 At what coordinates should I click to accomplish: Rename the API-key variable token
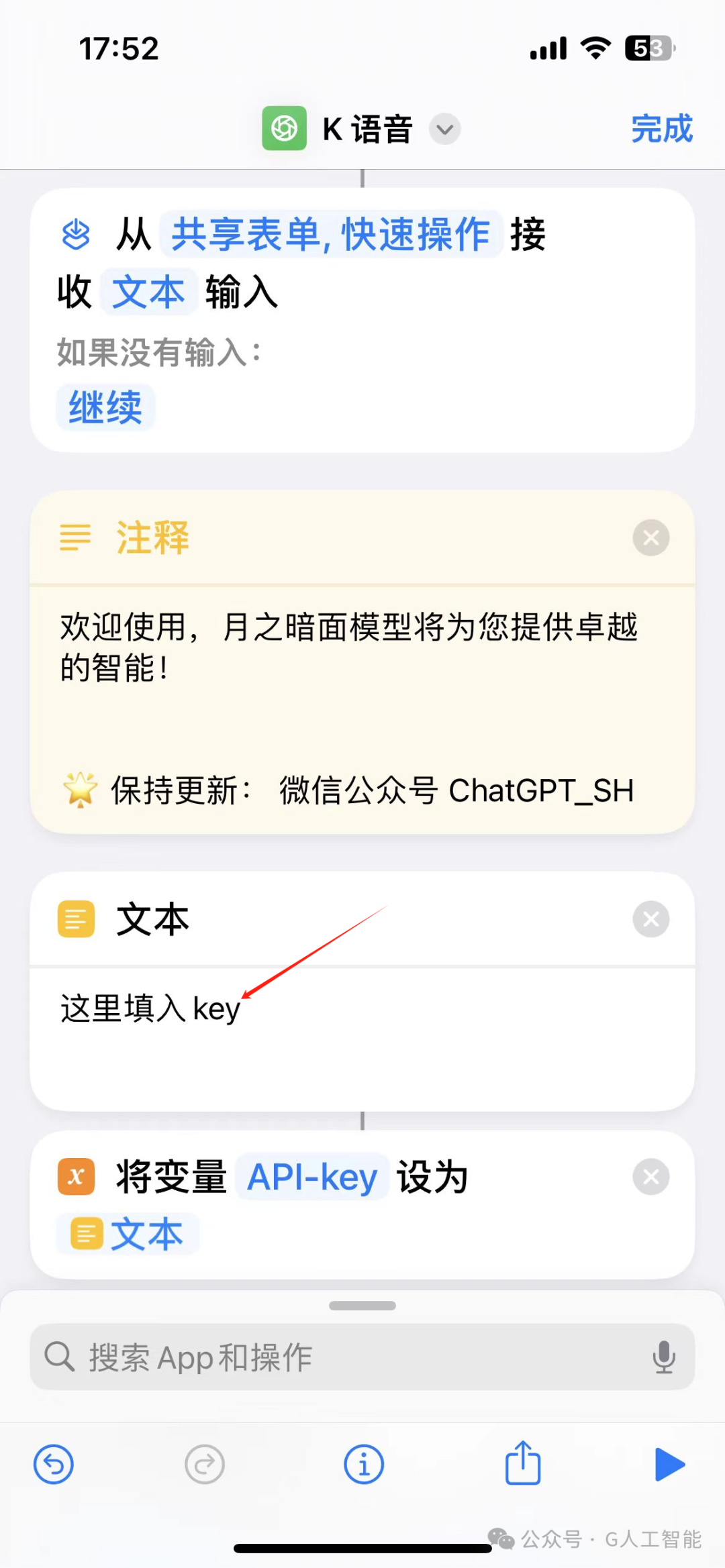(312, 1177)
